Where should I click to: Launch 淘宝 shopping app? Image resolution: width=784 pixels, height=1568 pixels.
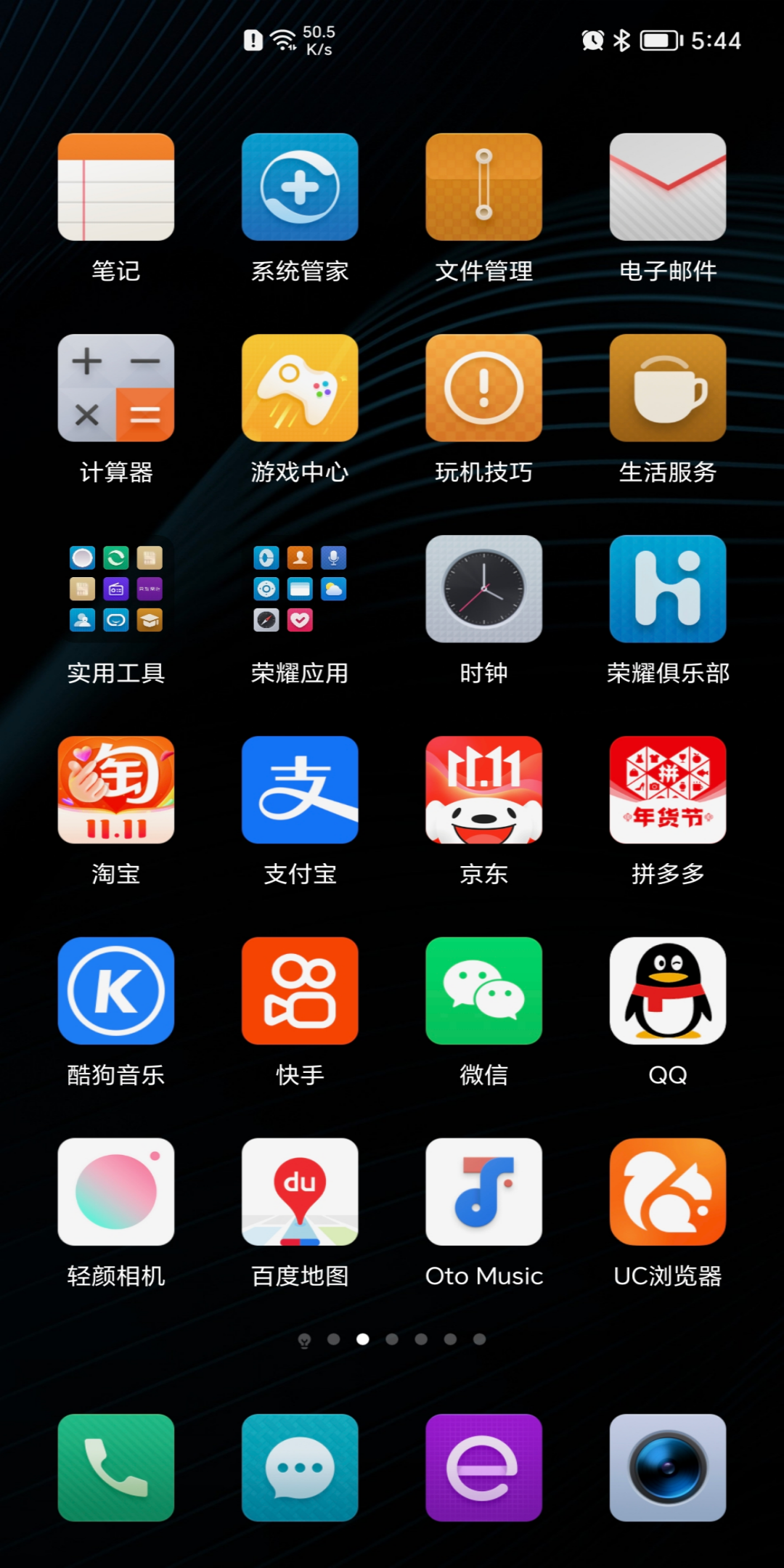116,790
